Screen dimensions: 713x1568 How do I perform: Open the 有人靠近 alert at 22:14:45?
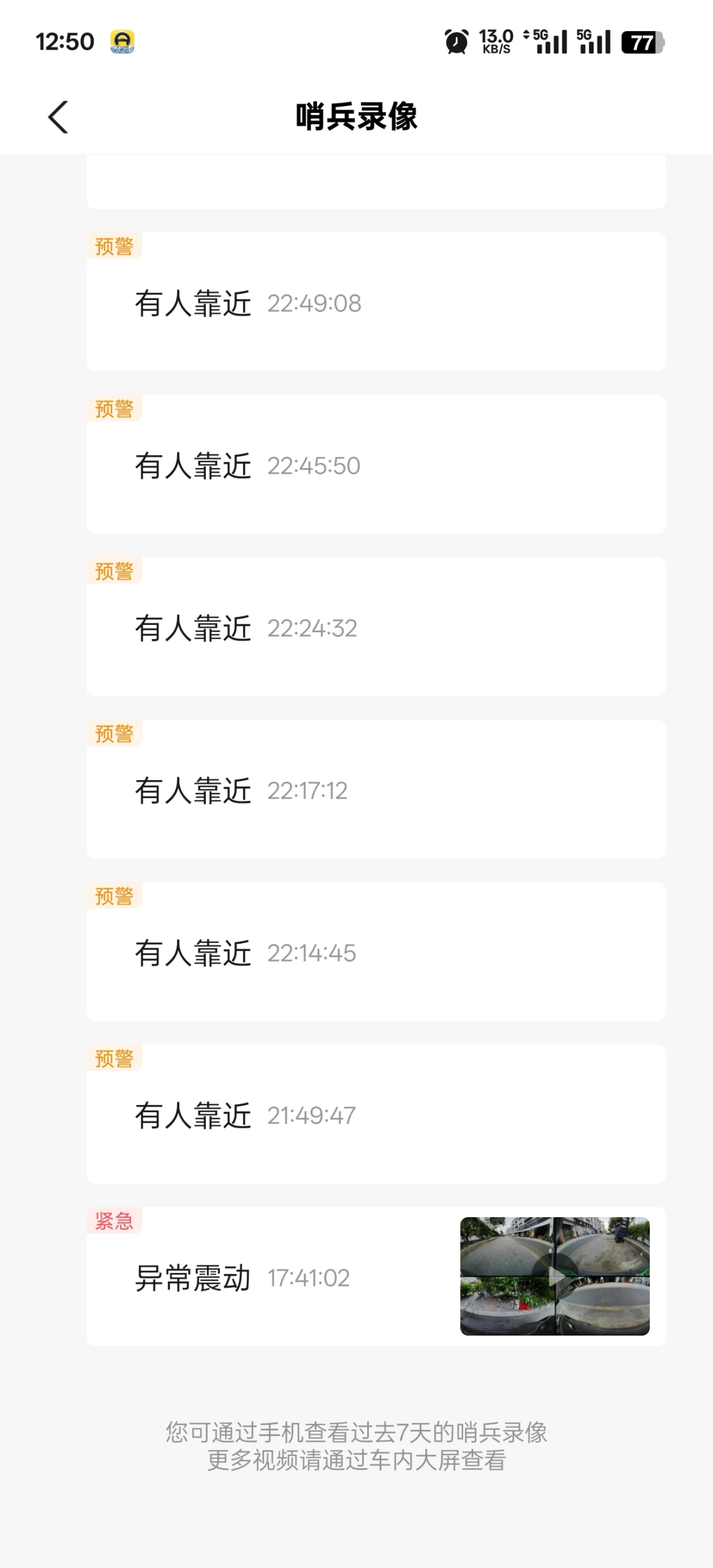point(376,952)
